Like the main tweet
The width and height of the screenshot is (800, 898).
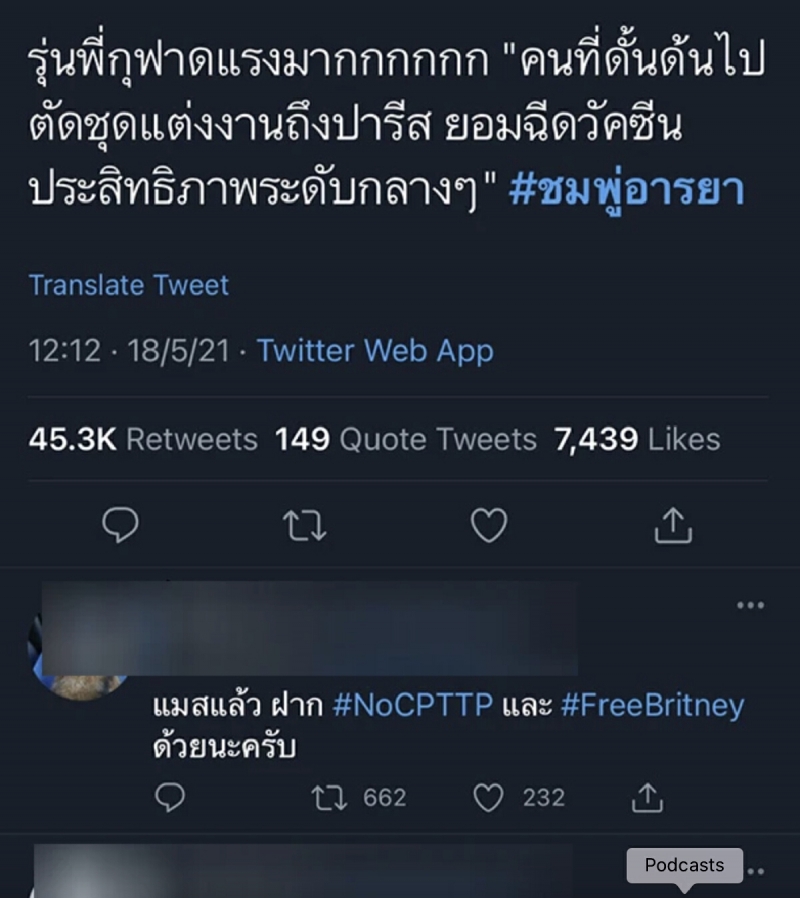(x=489, y=525)
